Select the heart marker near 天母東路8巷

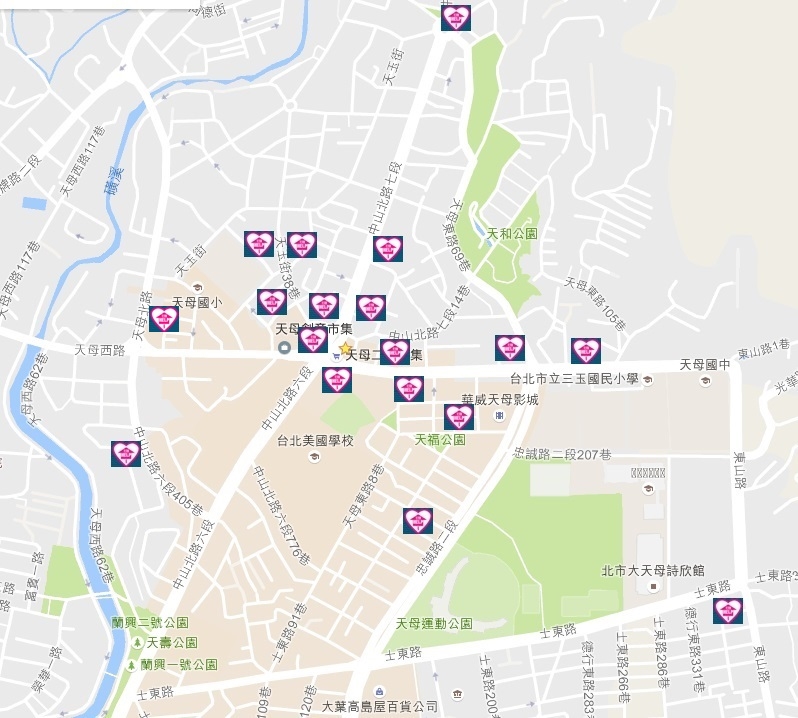pos(418,521)
